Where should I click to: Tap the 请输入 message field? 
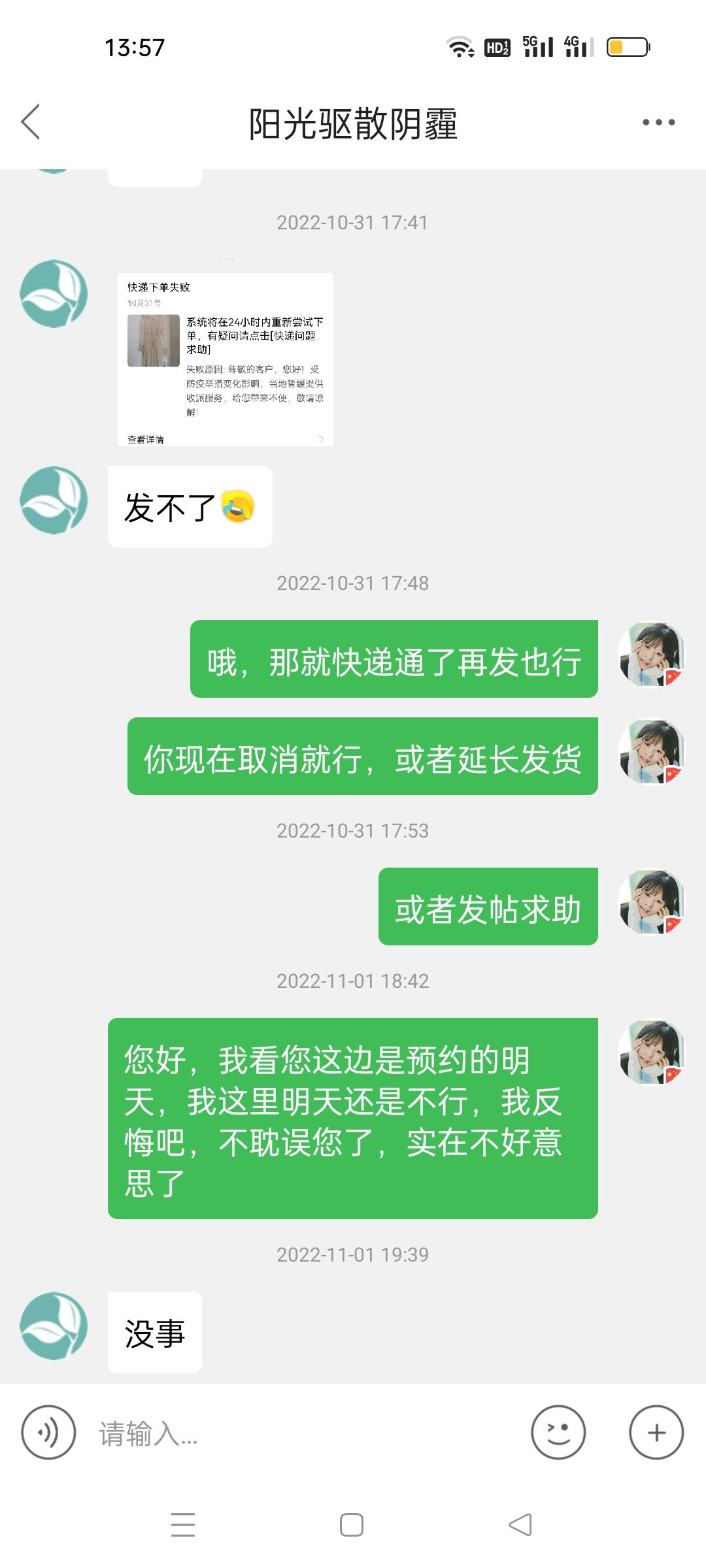(x=301, y=1433)
